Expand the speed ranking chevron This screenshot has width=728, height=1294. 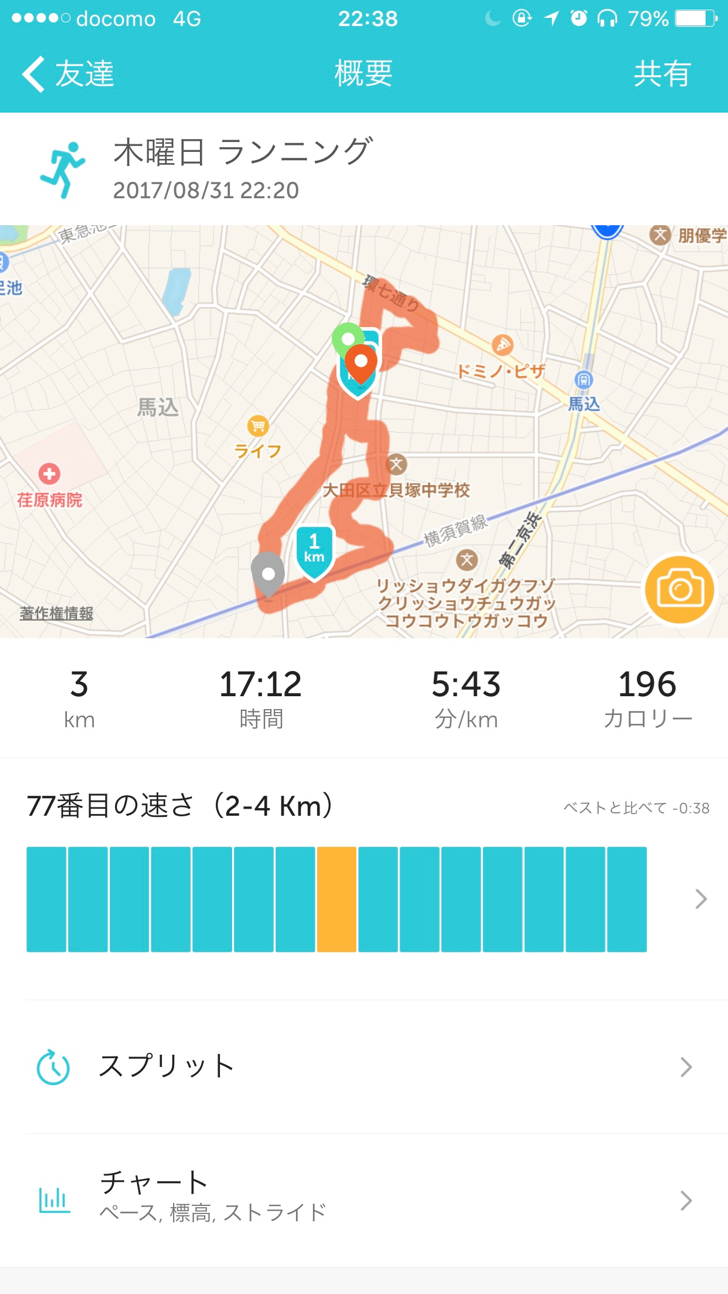[x=700, y=899]
